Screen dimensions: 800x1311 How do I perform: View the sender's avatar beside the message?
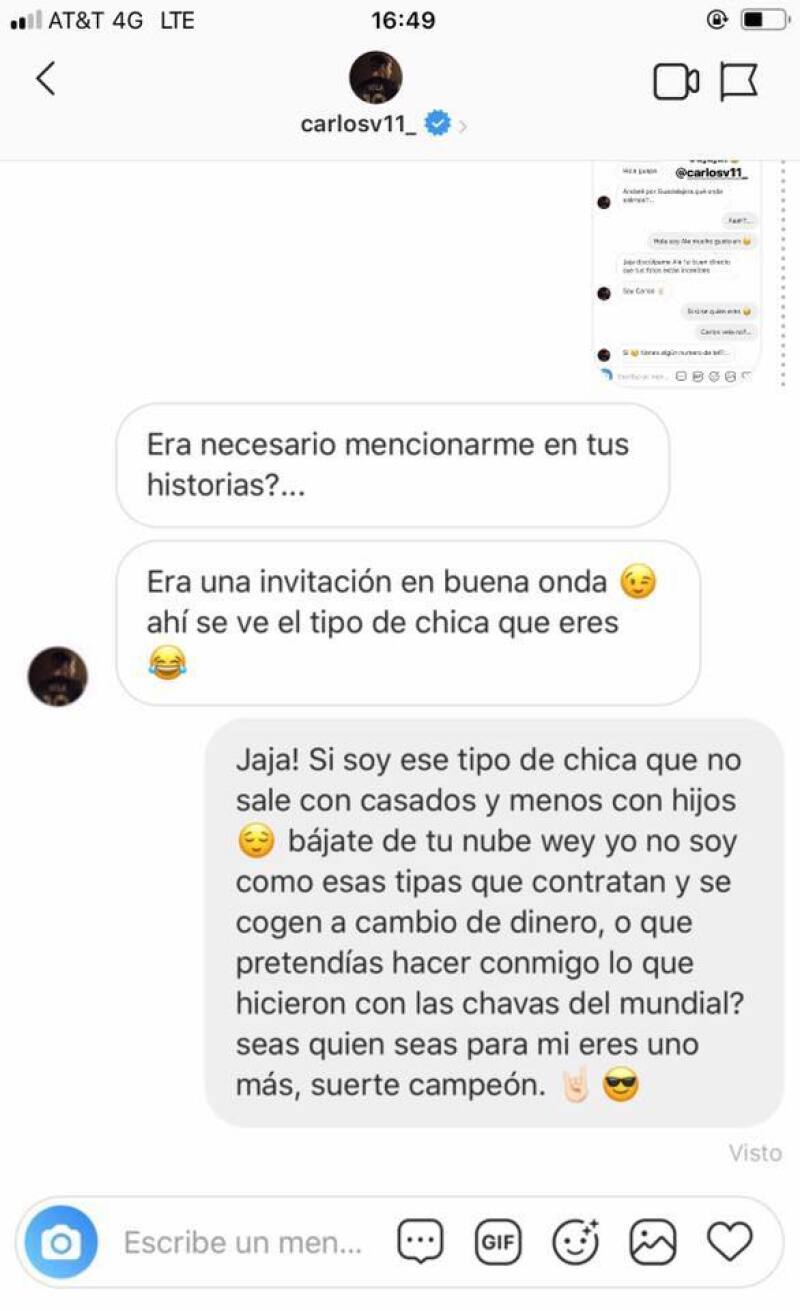(x=57, y=677)
